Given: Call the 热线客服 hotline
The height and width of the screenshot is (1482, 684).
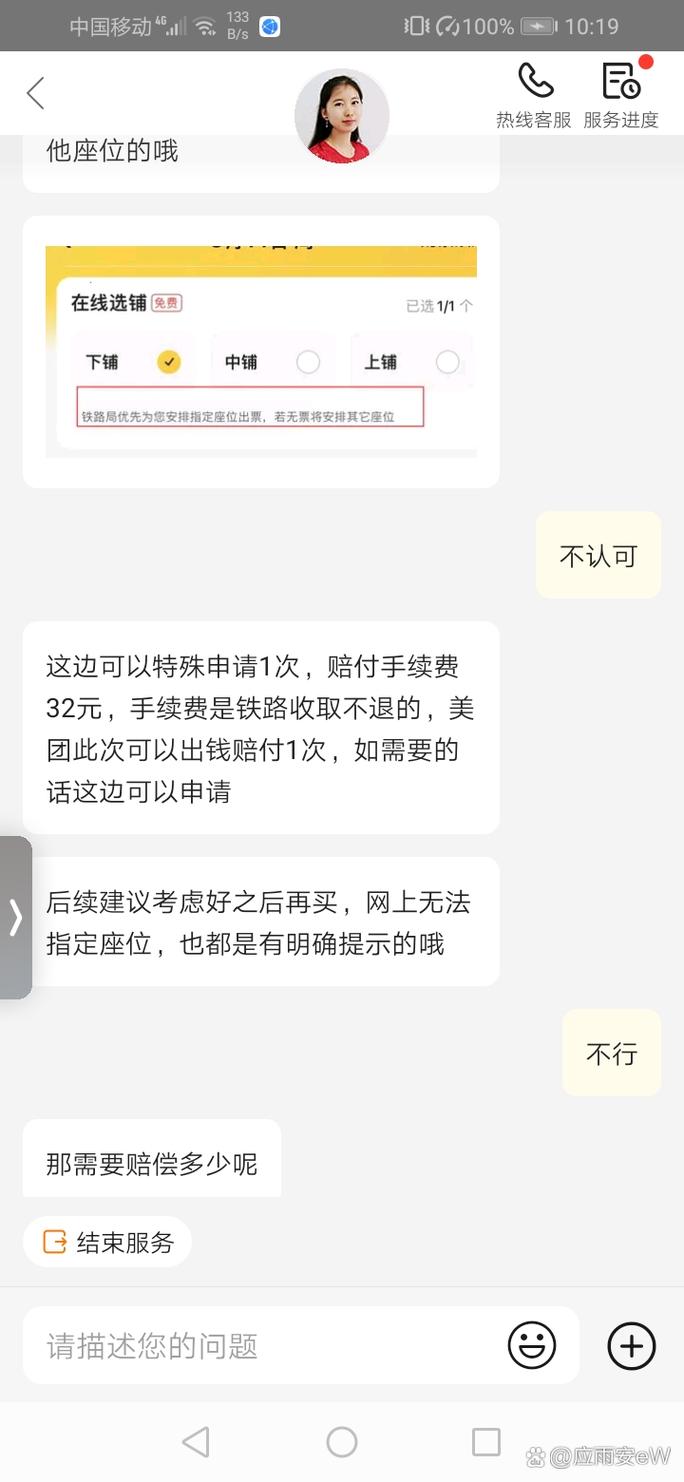Looking at the screenshot, I should (x=534, y=95).
